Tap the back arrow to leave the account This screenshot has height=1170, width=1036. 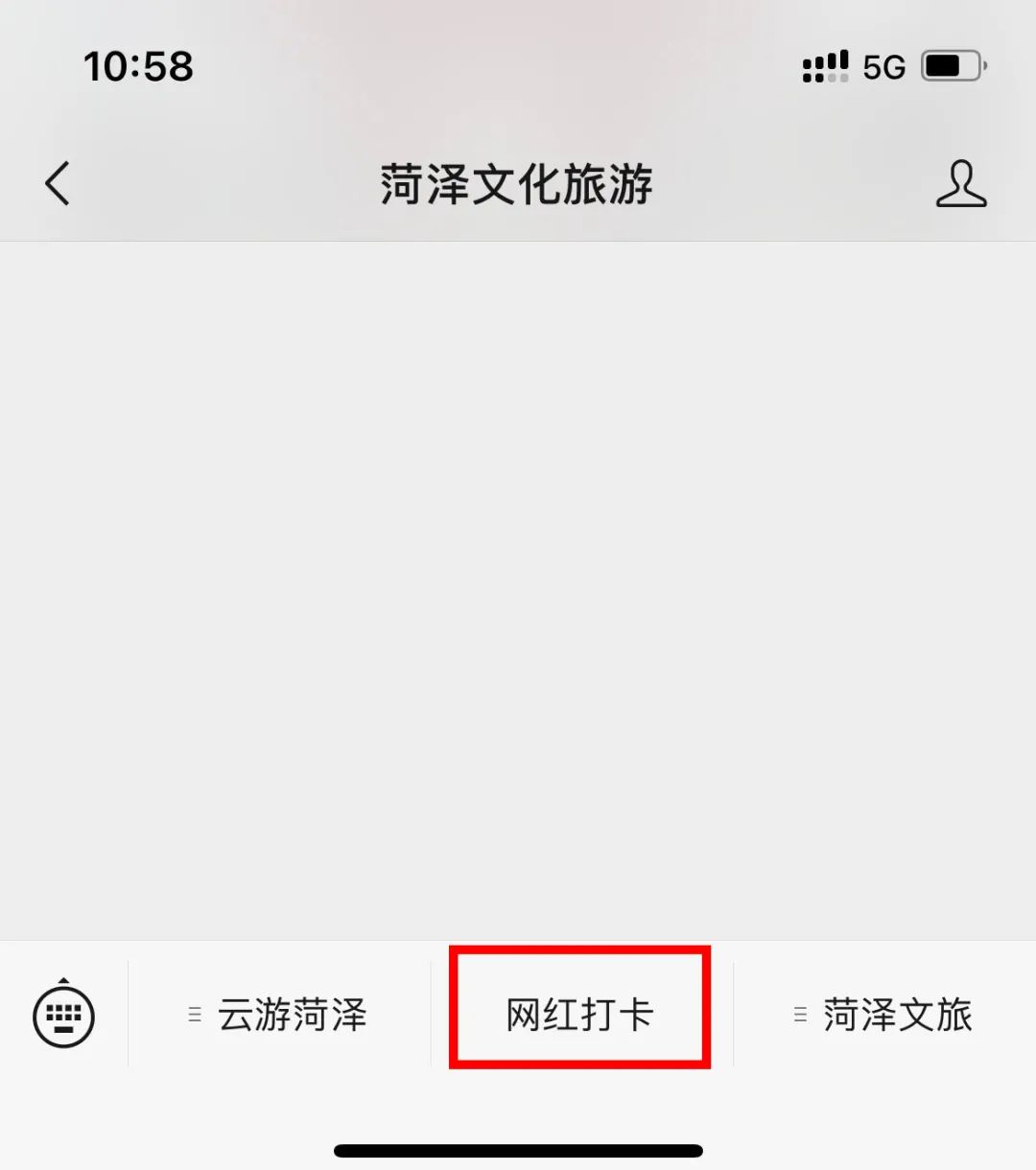click(57, 184)
